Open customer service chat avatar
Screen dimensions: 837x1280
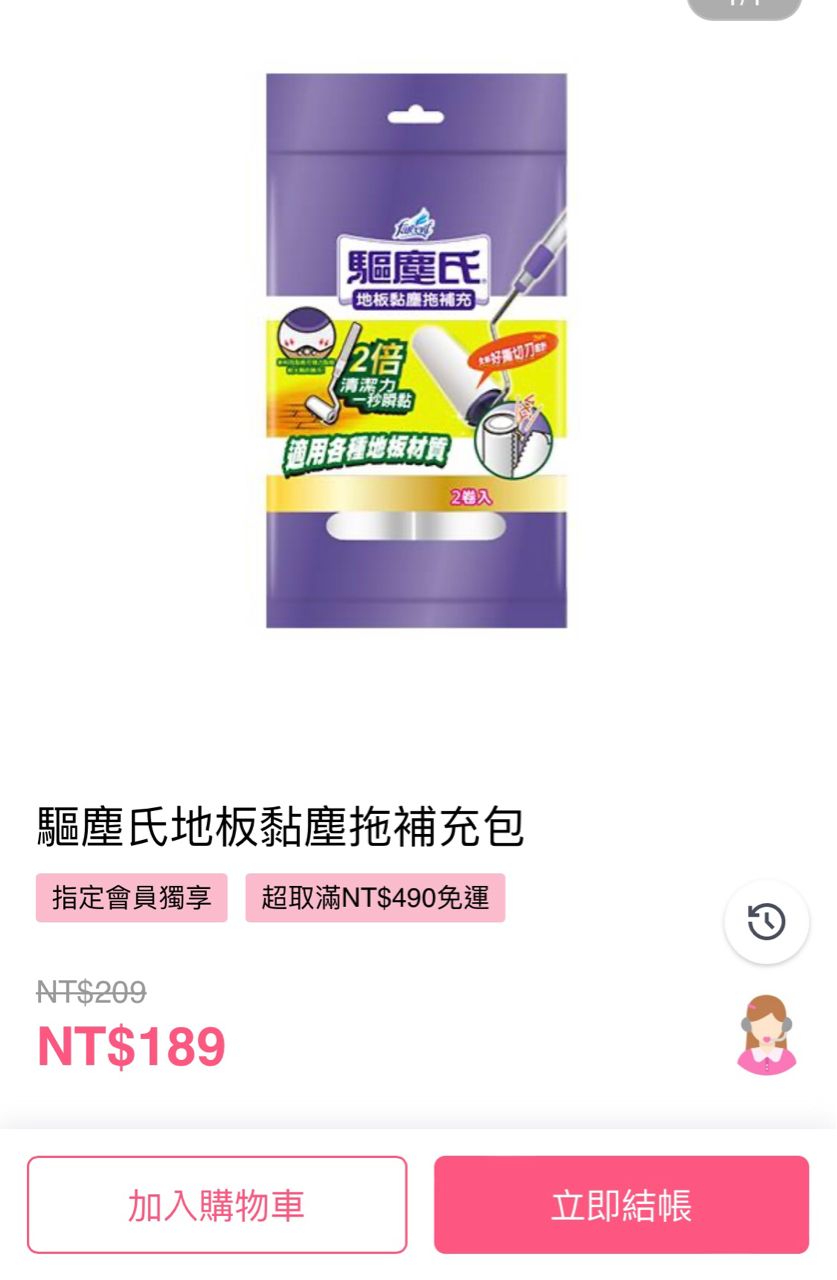(x=766, y=1035)
